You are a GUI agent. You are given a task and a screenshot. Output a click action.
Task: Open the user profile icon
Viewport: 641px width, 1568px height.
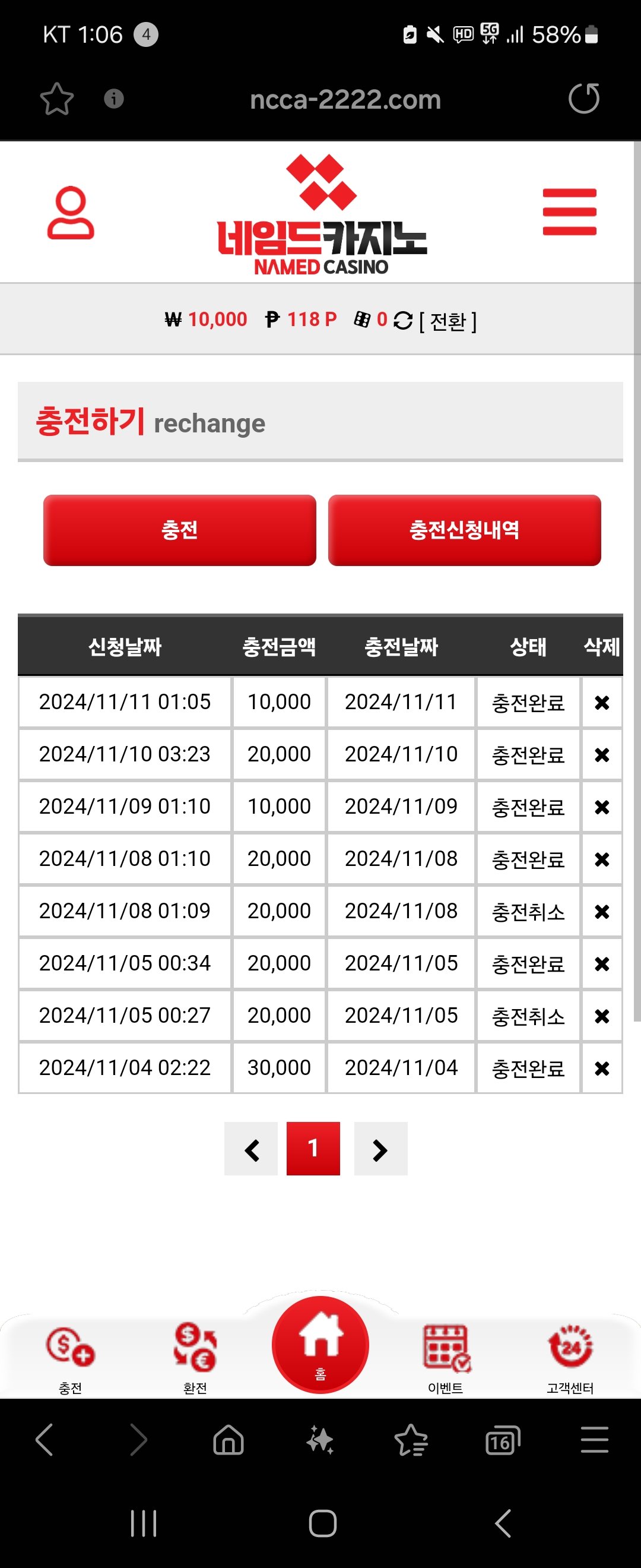coord(71,213)
